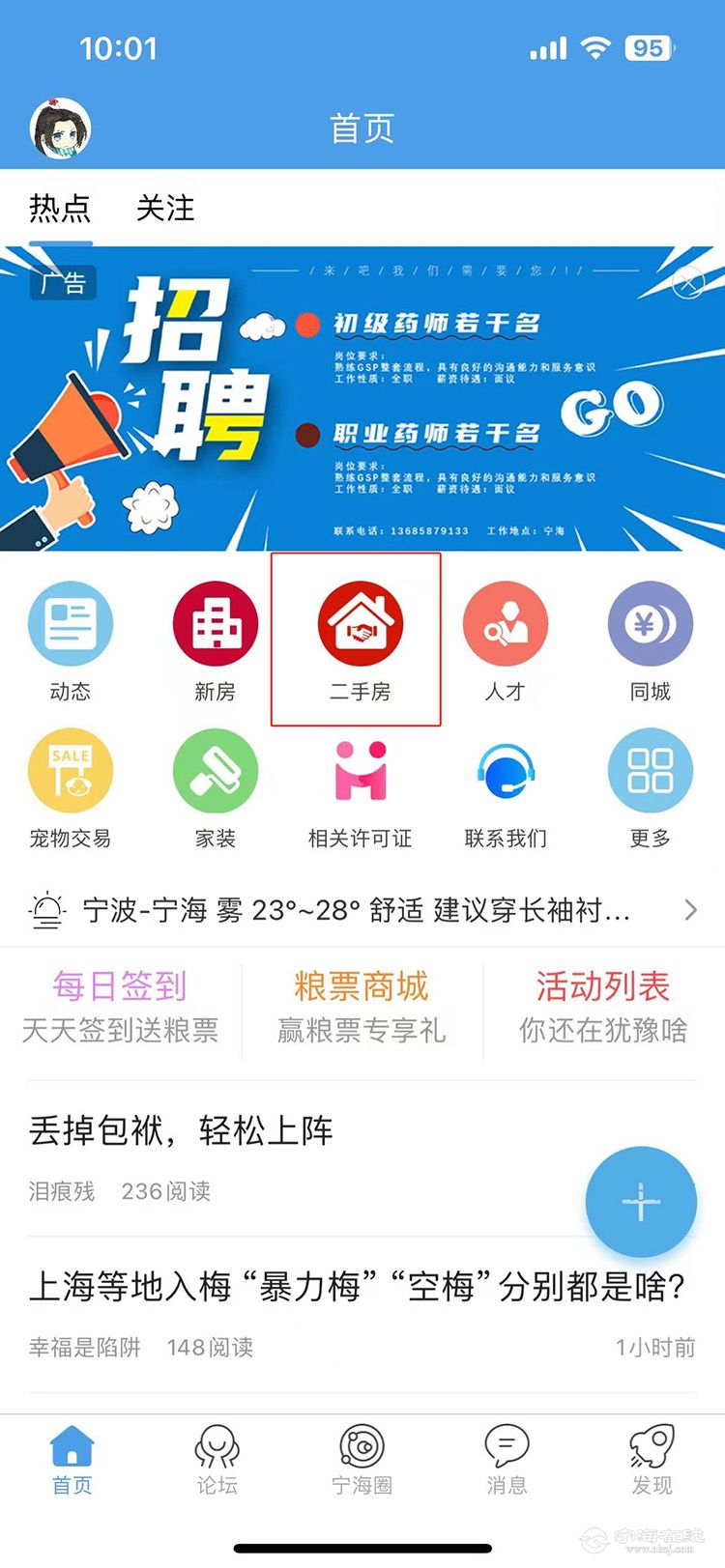Open the 招聘 advertisement banner
725x1568 pixels.
(x=362, y=406)
